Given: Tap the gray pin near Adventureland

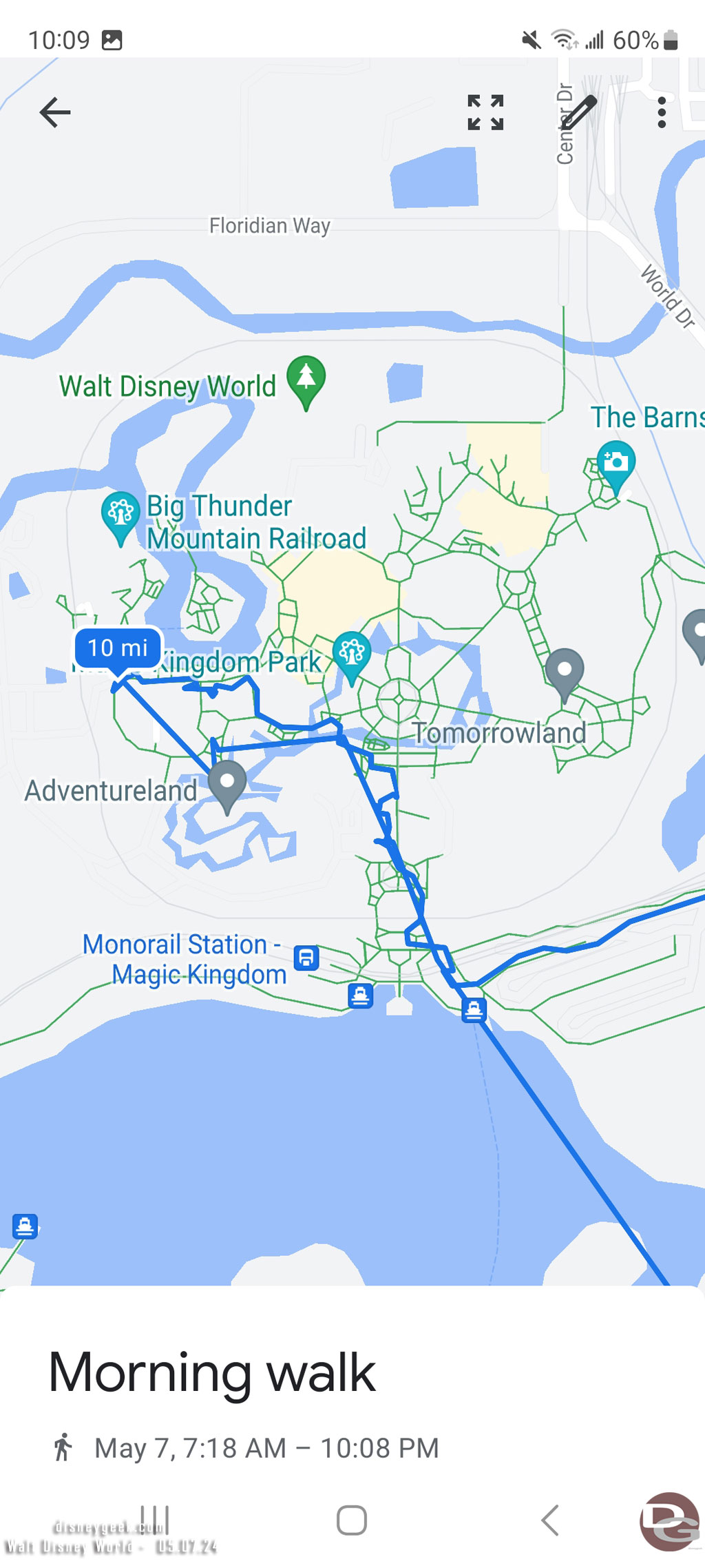Looking at the screenshot, I should [227, 783].
